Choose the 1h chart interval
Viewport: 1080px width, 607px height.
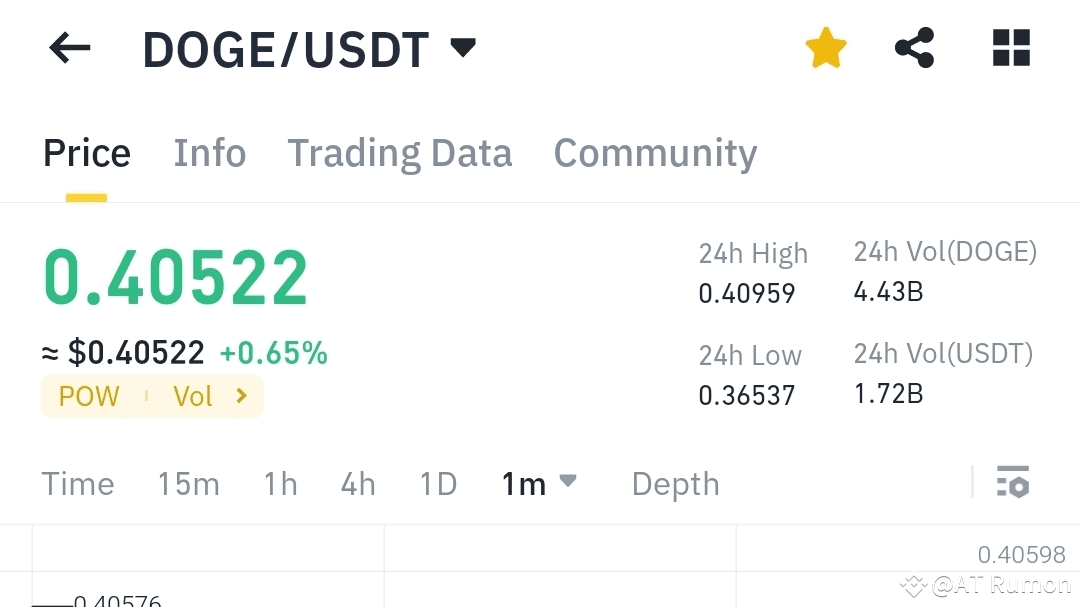click(x=281, y=484)
